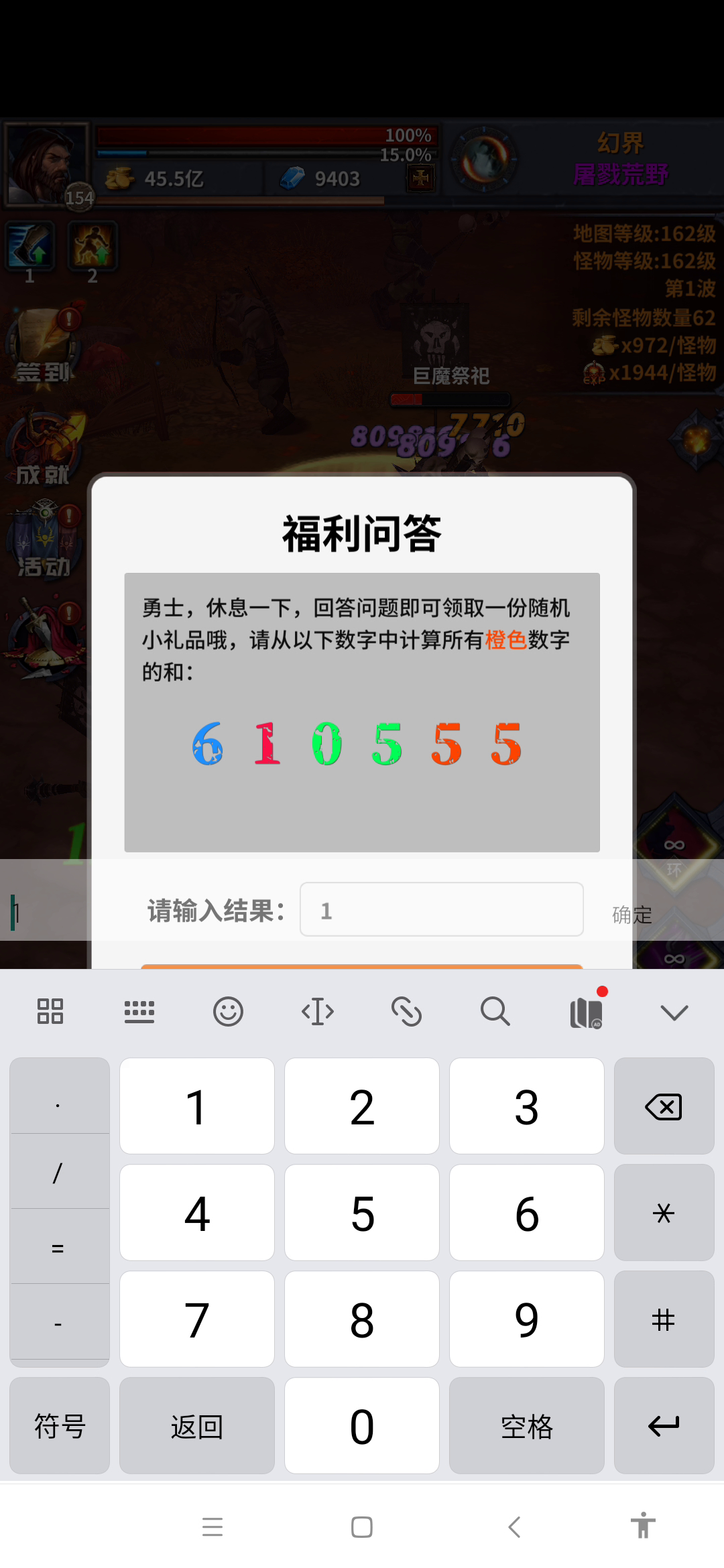Screen dimensions: 724x1568
Task: Switch keyboard layout via keyboard icon
Action: (139, 1011)
